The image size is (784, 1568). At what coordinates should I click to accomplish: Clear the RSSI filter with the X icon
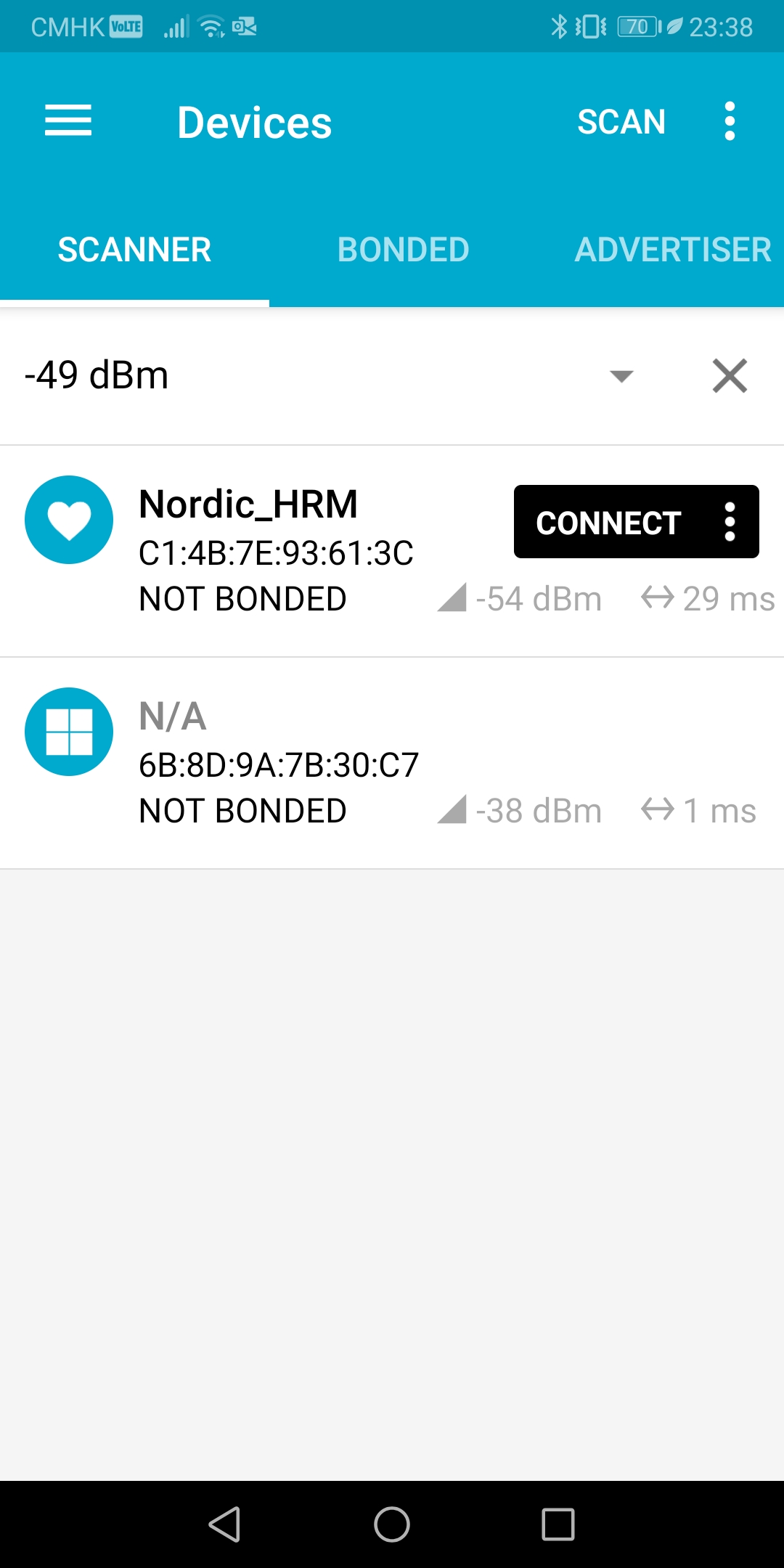(730, 375)
